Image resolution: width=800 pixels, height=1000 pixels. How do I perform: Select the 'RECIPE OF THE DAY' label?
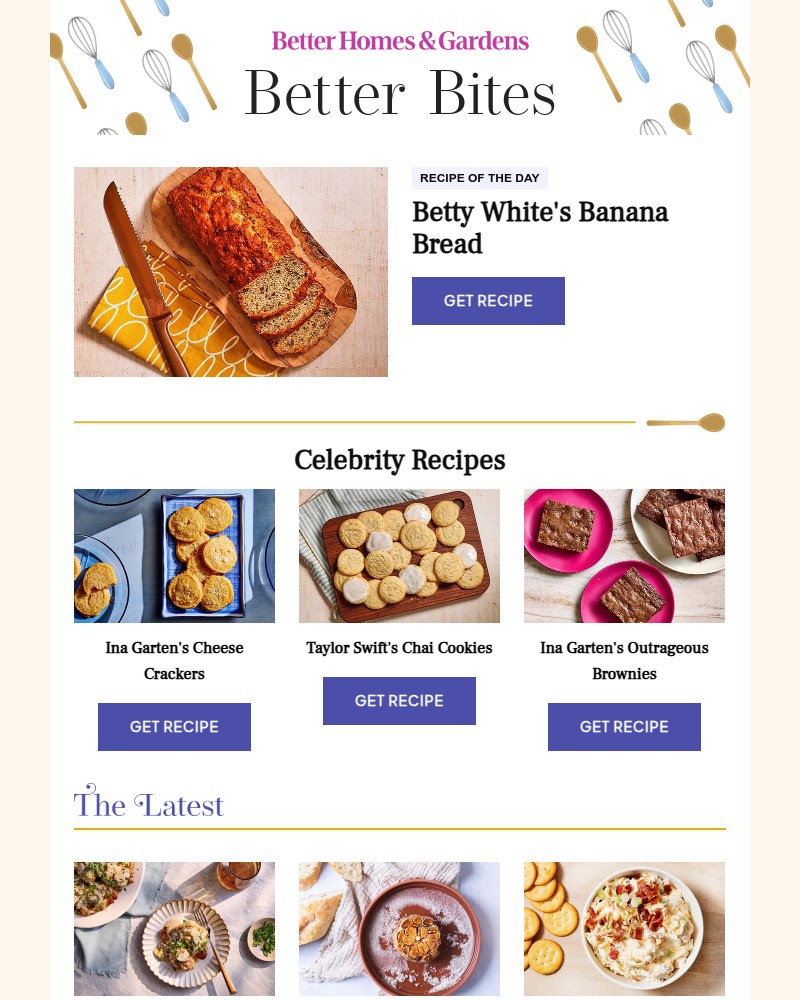coord(479,178)
